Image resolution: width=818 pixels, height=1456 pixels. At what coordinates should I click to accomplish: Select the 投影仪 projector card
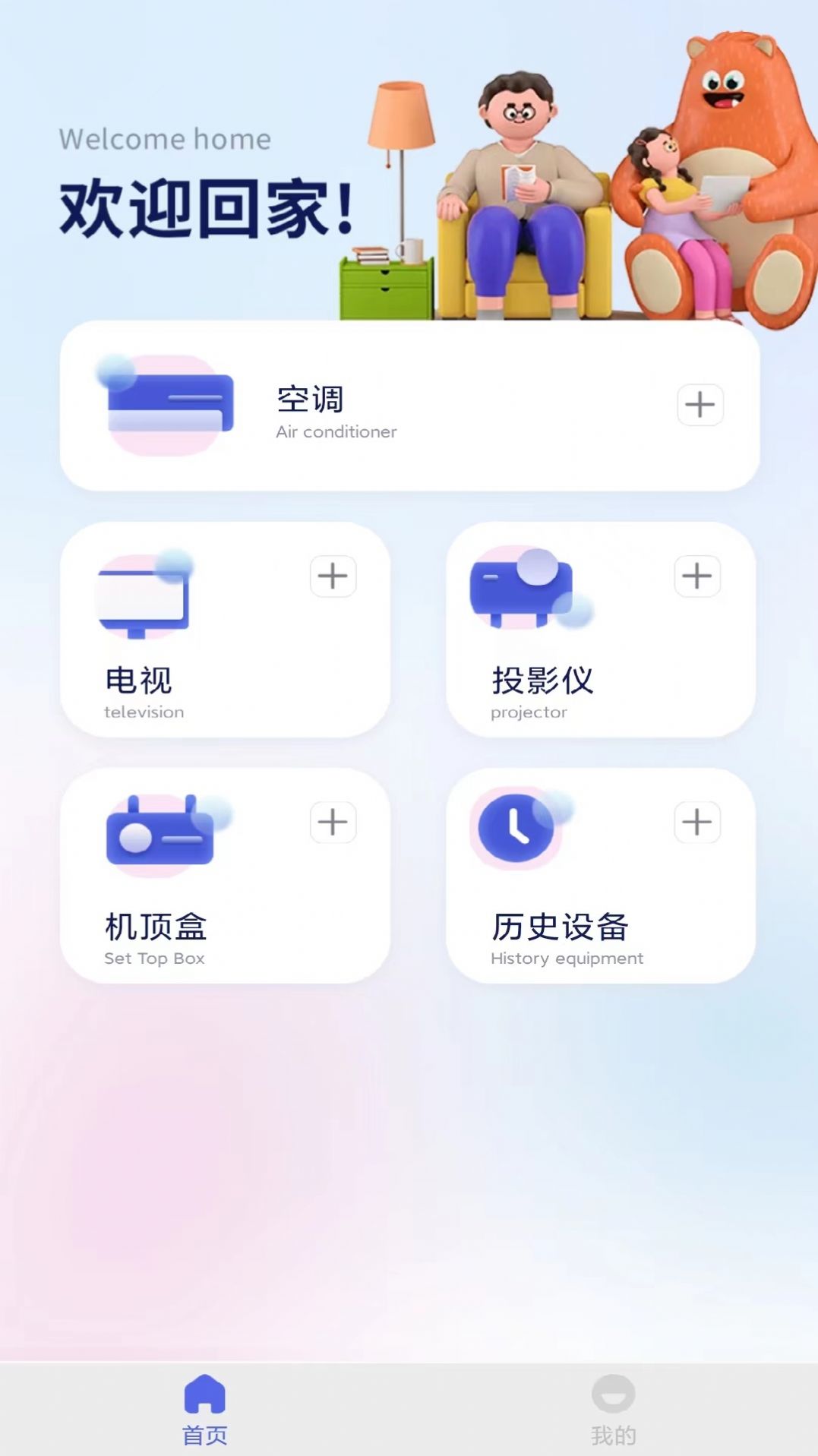[x=577, y=668]
